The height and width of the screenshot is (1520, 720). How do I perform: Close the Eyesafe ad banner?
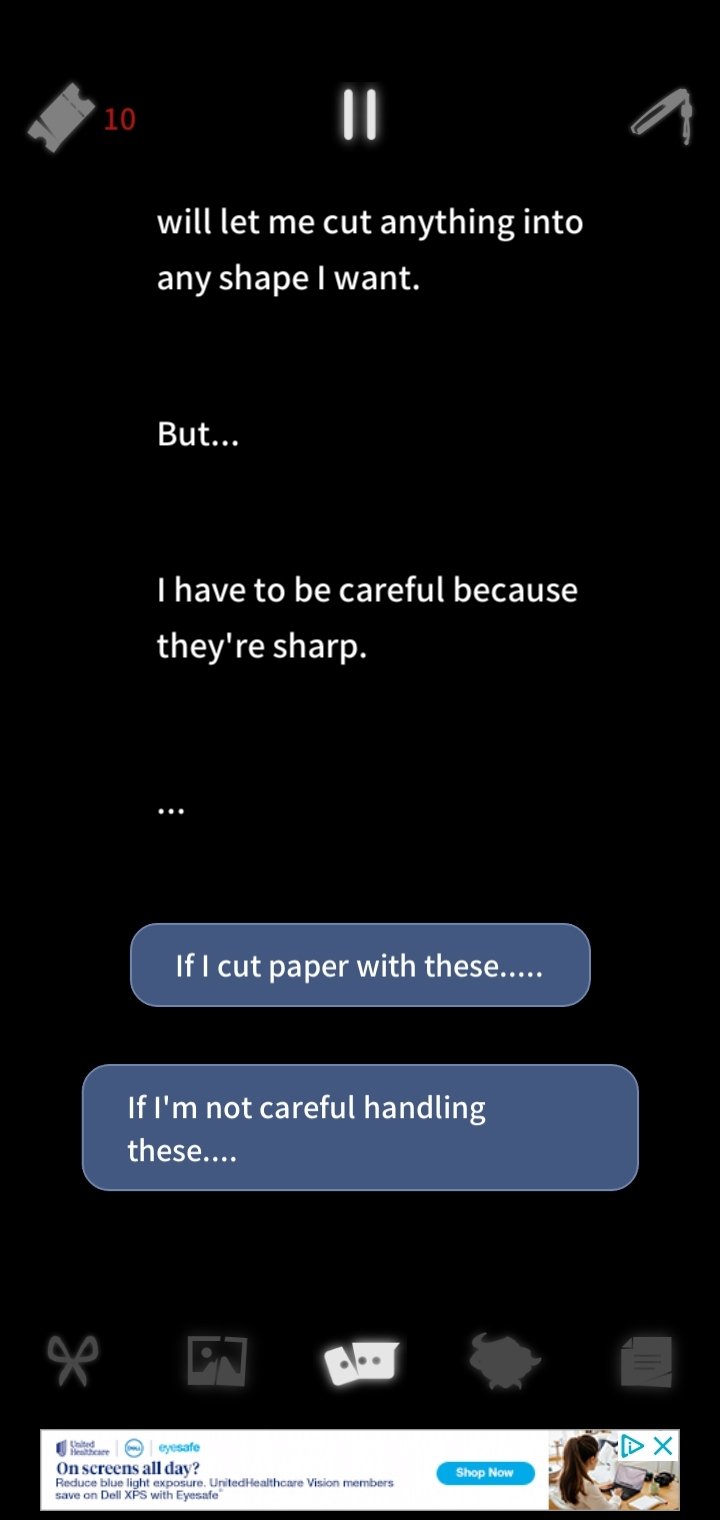663,1445
